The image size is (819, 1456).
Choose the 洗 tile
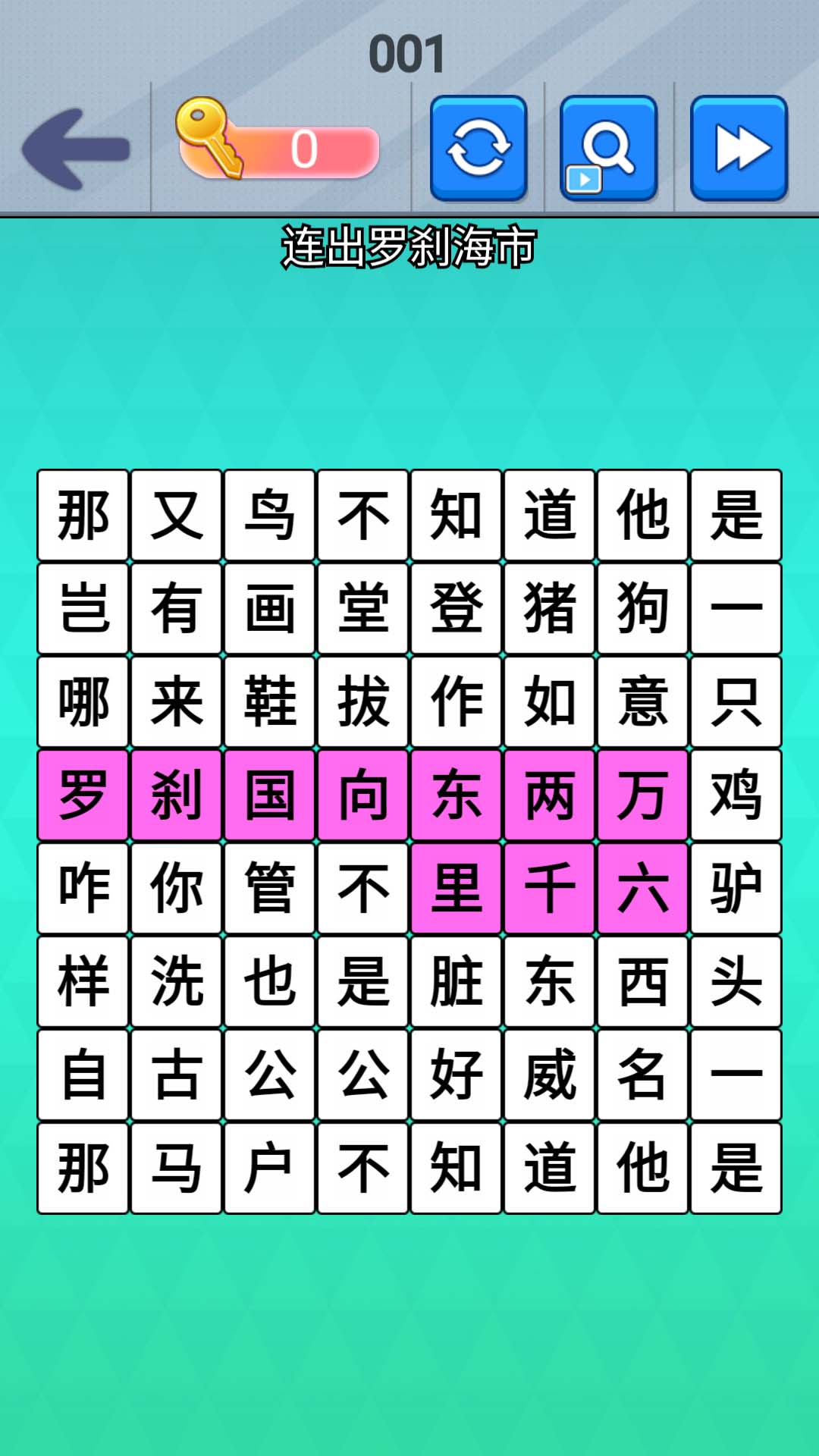pos(176,982)
